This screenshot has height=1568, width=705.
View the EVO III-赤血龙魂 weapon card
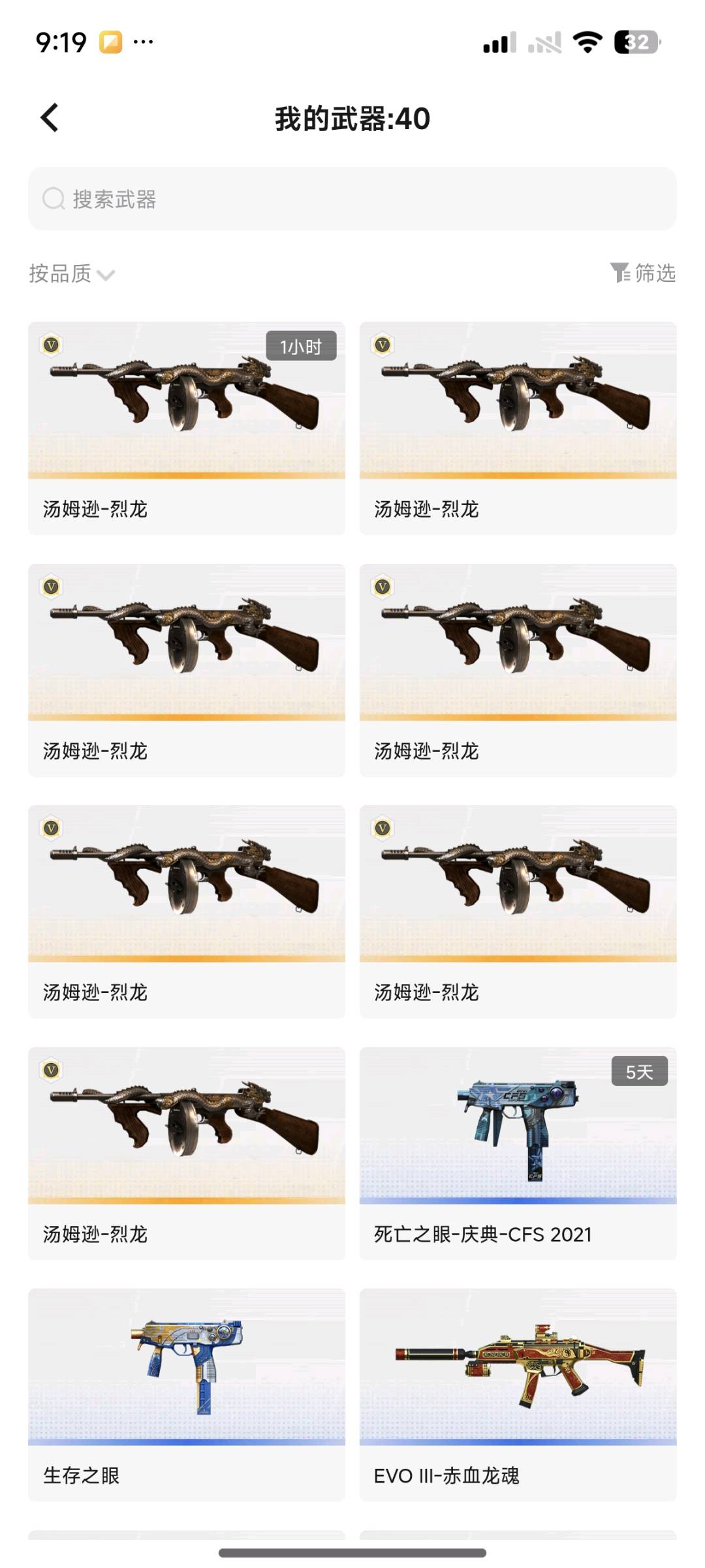tap(518, 1394)
